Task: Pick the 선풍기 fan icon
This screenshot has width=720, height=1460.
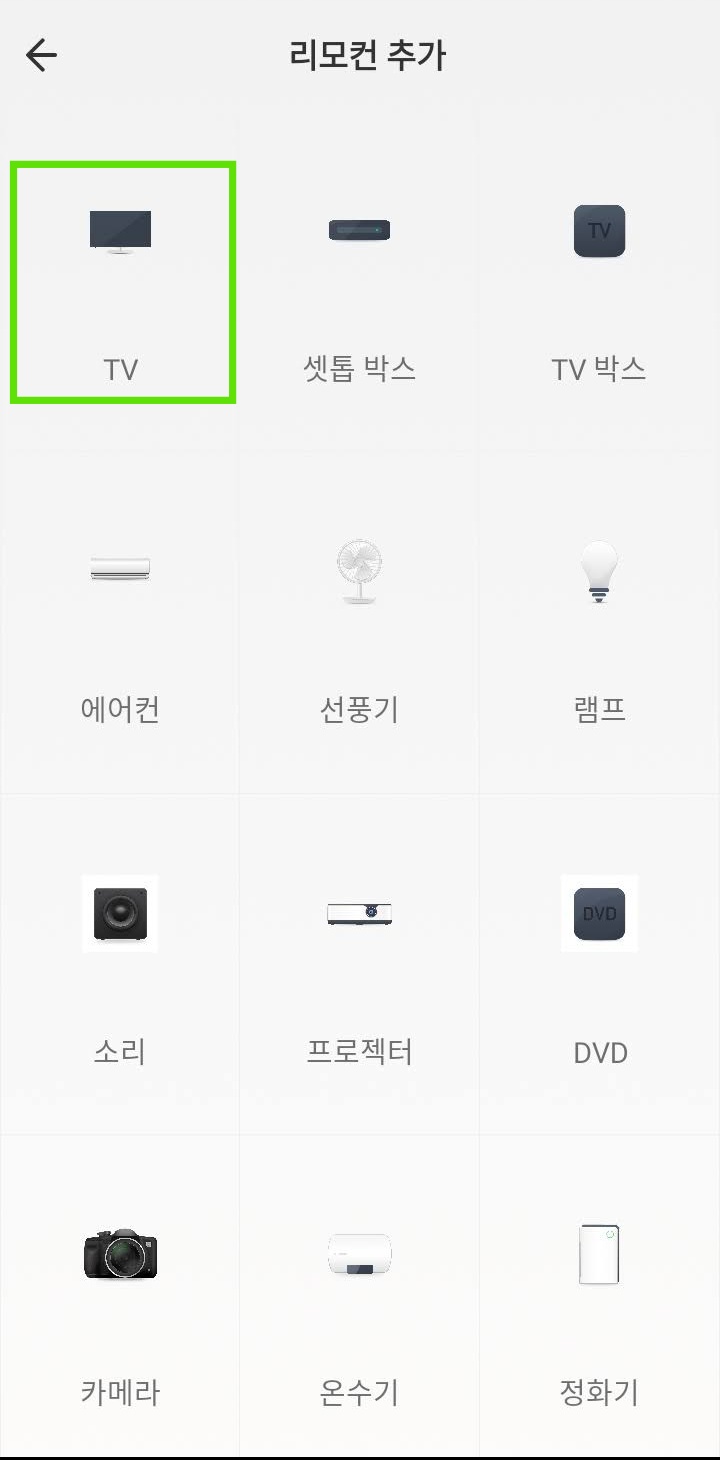Action: click(x=359, y=570)
